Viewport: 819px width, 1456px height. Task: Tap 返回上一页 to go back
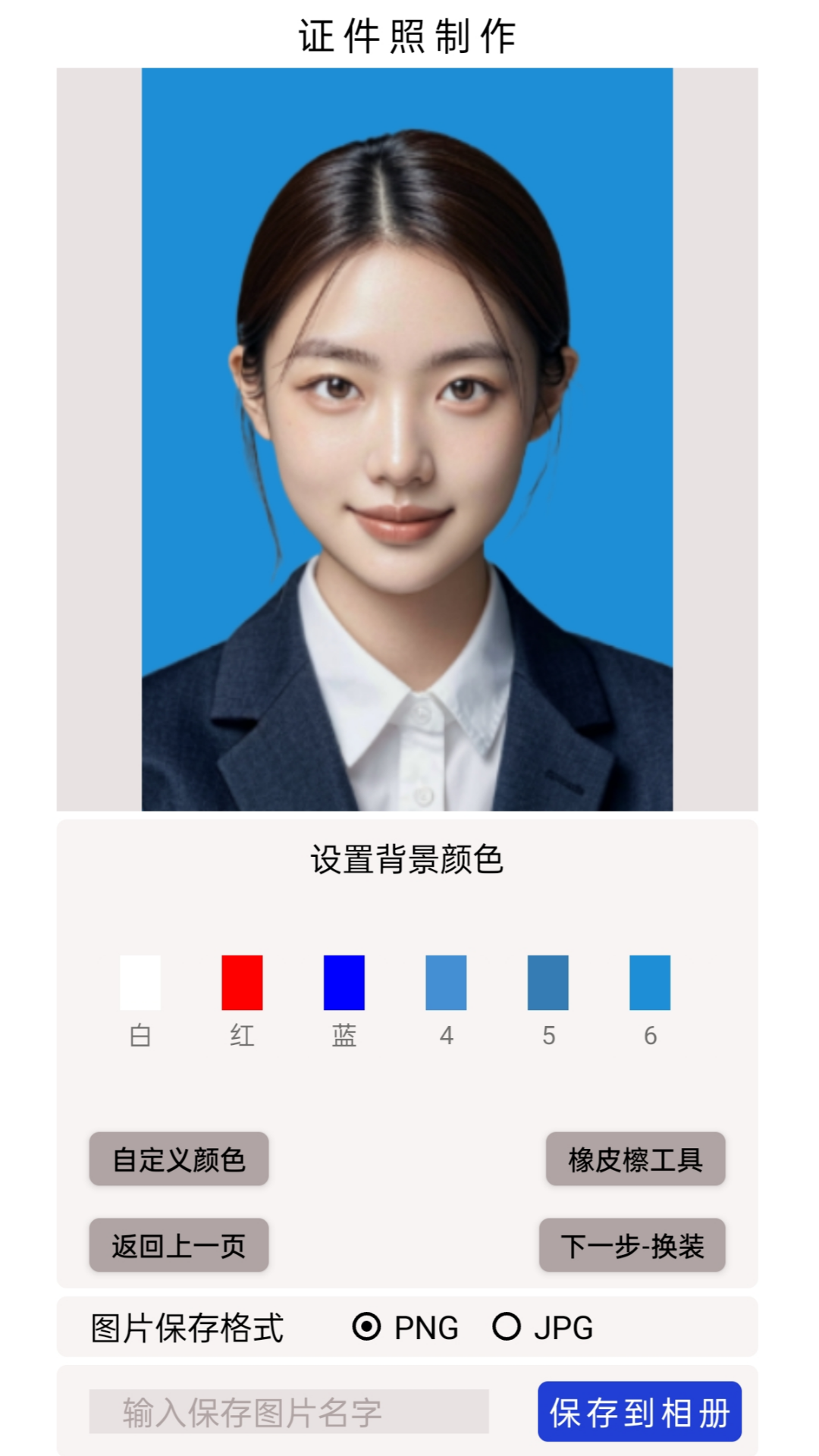tap(179, 1245)
